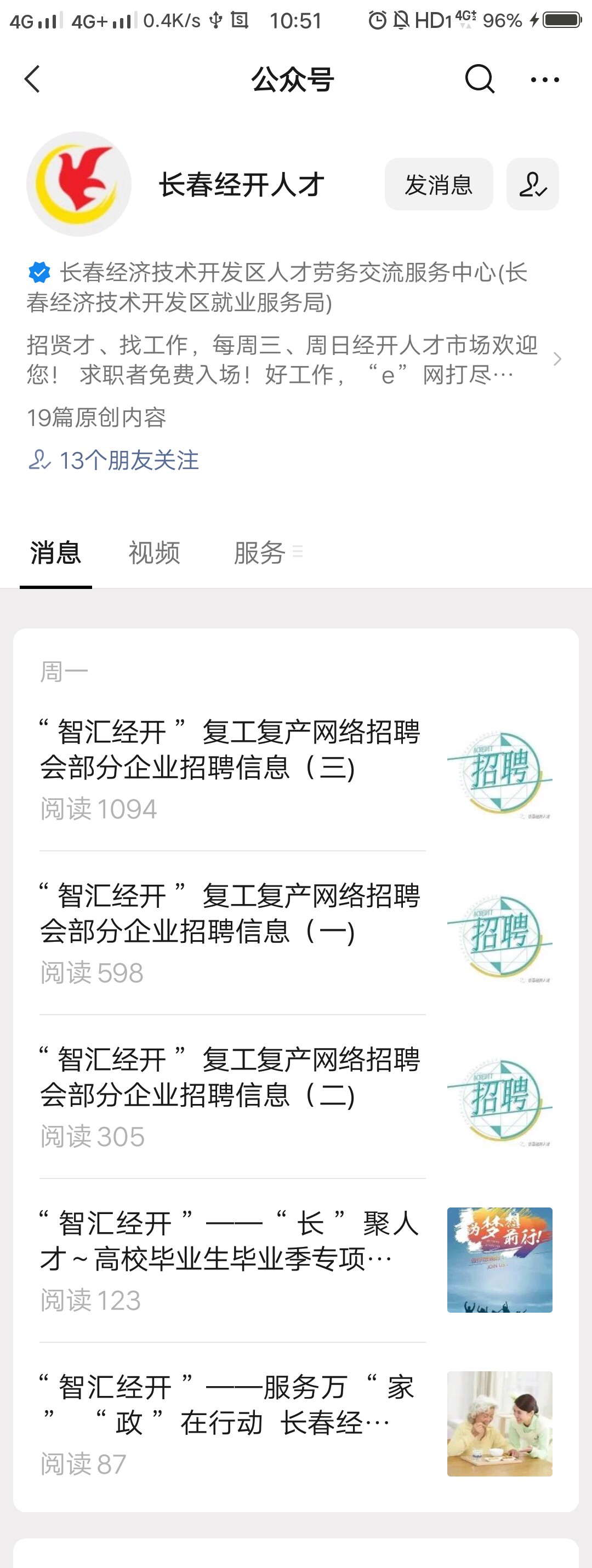Viewport: 592px width, 1568px height.
Task: Tap the 发消息 button
Action: click(439, 185)
